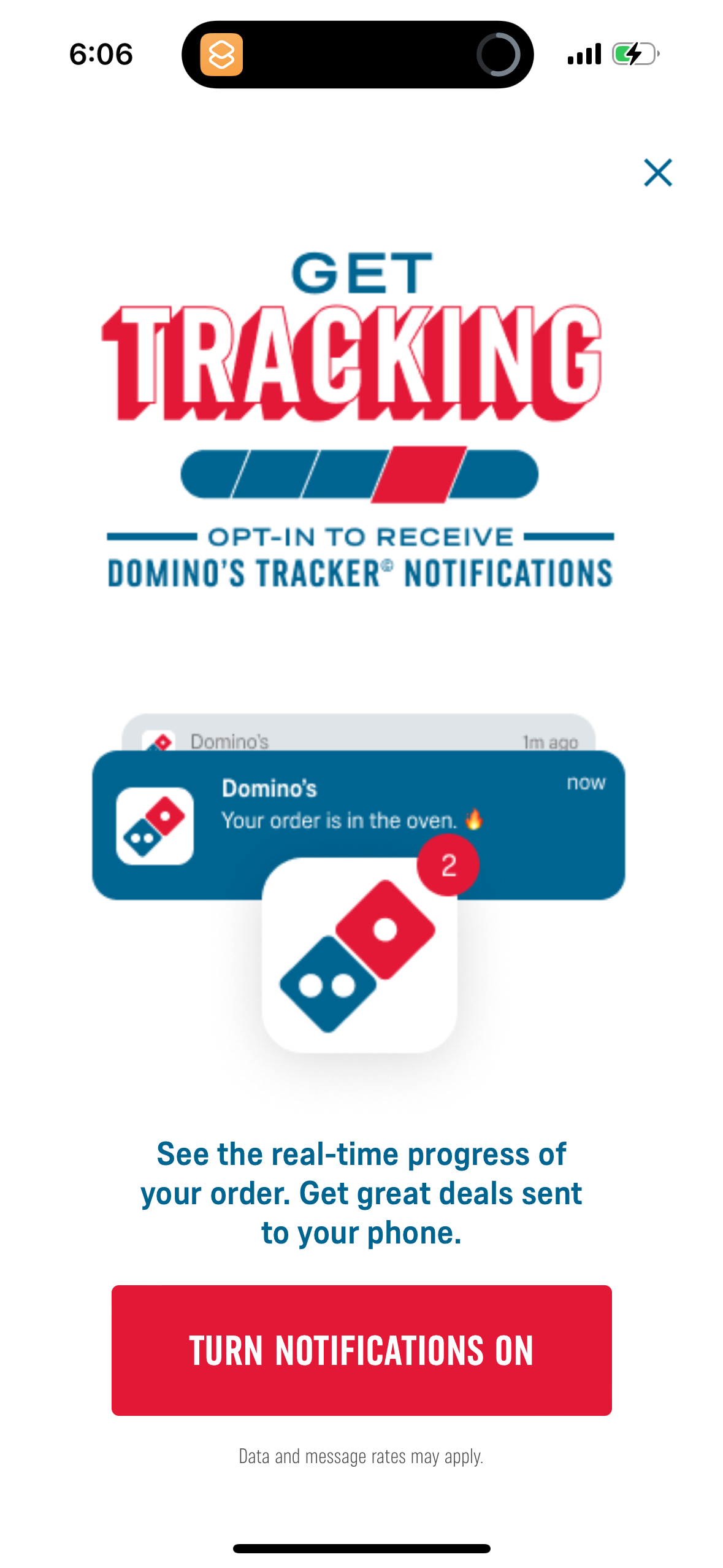Tap the '1m ago' timestamp on the top notification
The image size is (723, 1568).
(550, 742)
